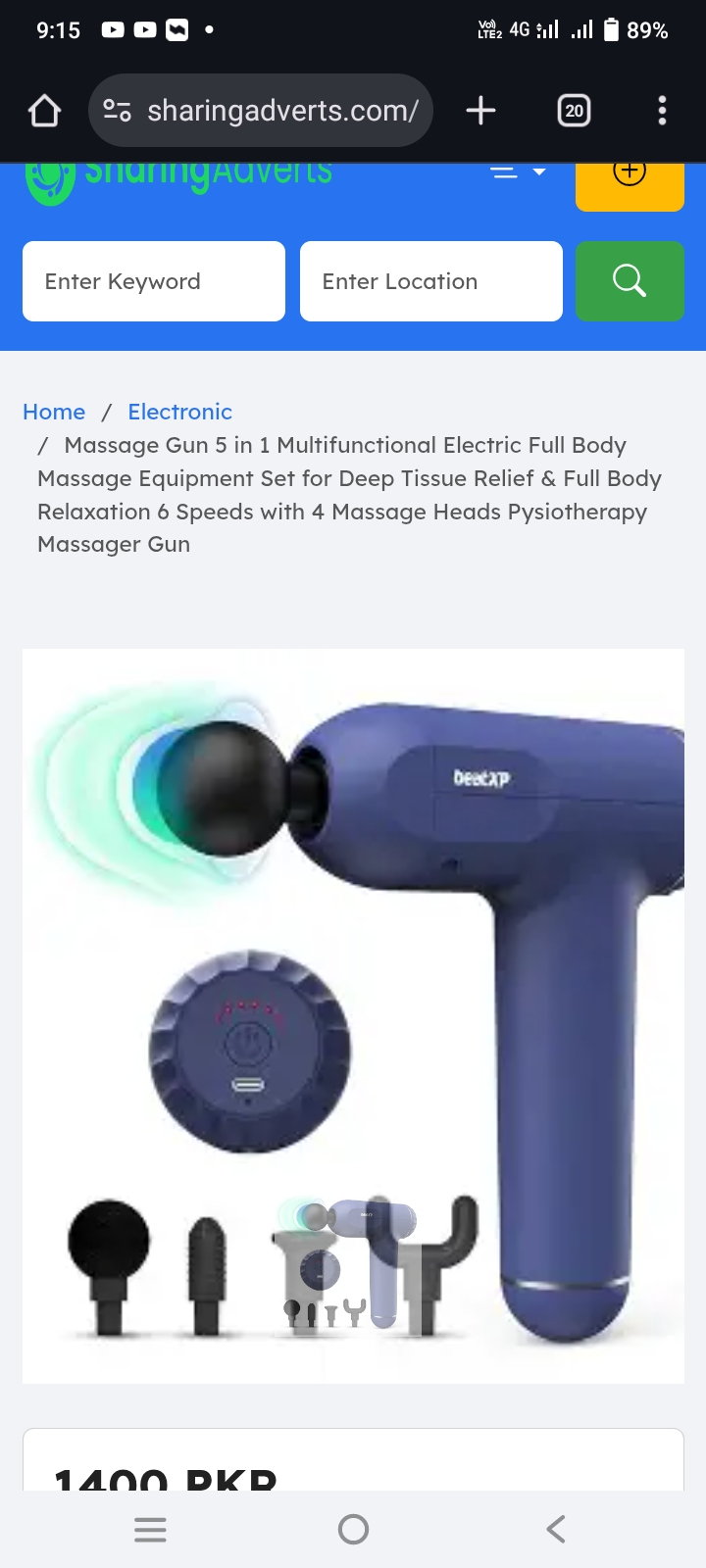The width and height of the screenshot is (706, 1568).
Task: Open recent apps from the navigation bar
Action: 150,1529
